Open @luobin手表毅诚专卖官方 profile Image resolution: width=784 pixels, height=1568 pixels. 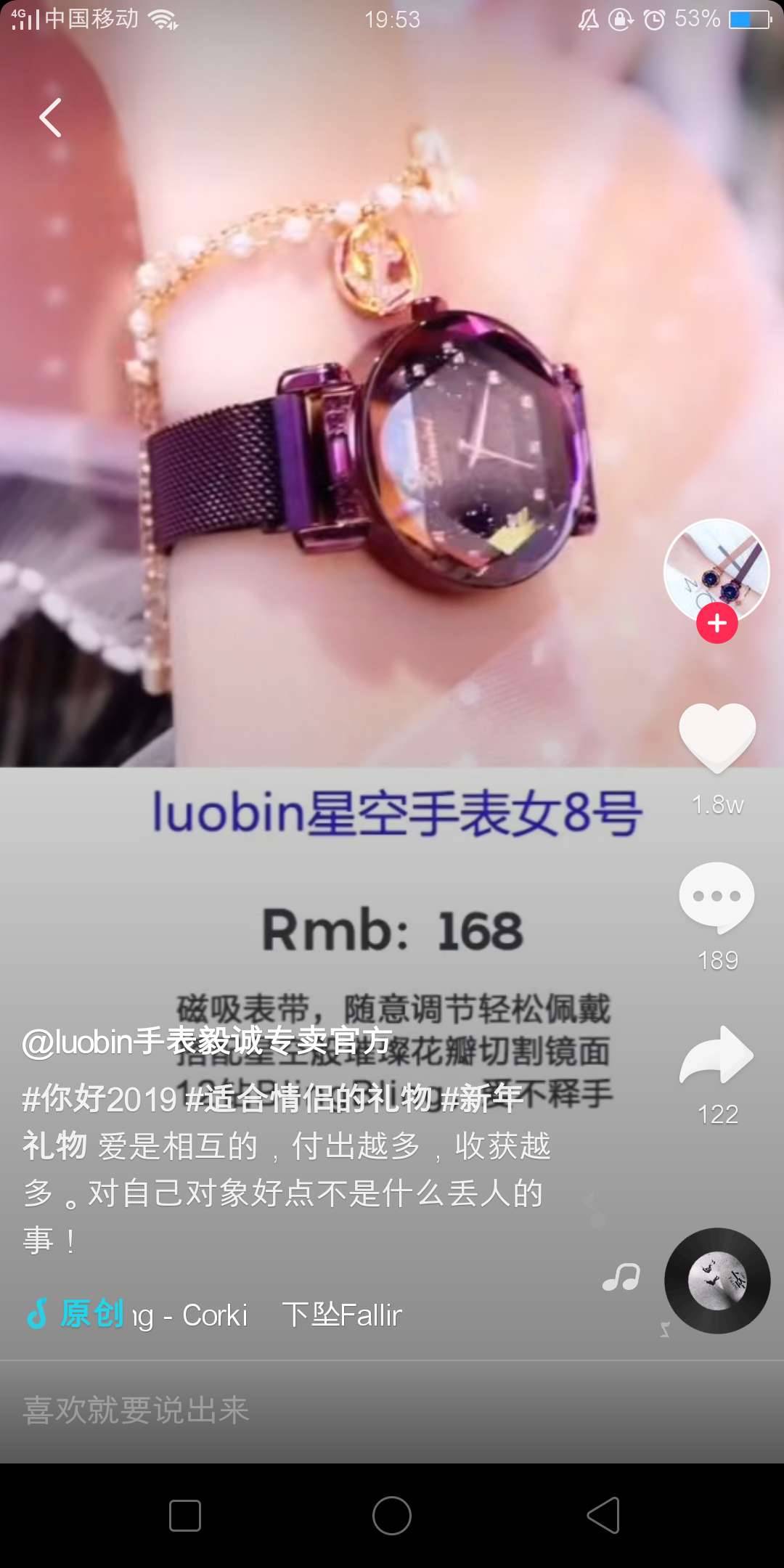[207, 1042]
